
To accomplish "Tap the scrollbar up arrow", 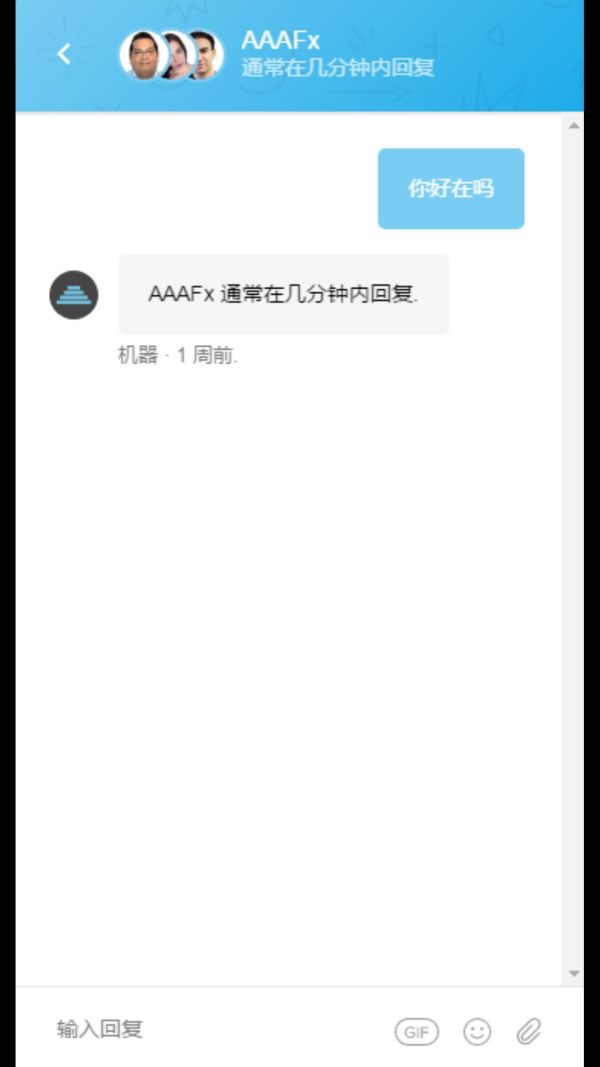I will point(574,126).
